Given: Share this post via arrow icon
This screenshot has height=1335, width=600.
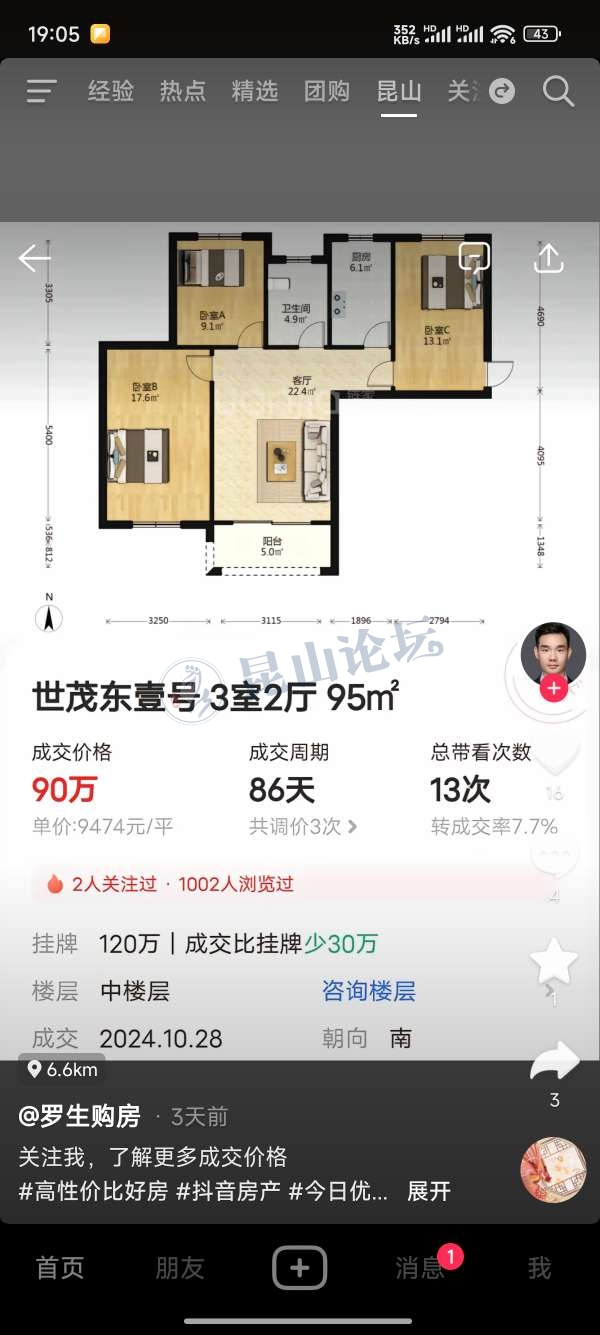Looking at the screenshot, I should pyautogui.click(x=554, y=1062).
